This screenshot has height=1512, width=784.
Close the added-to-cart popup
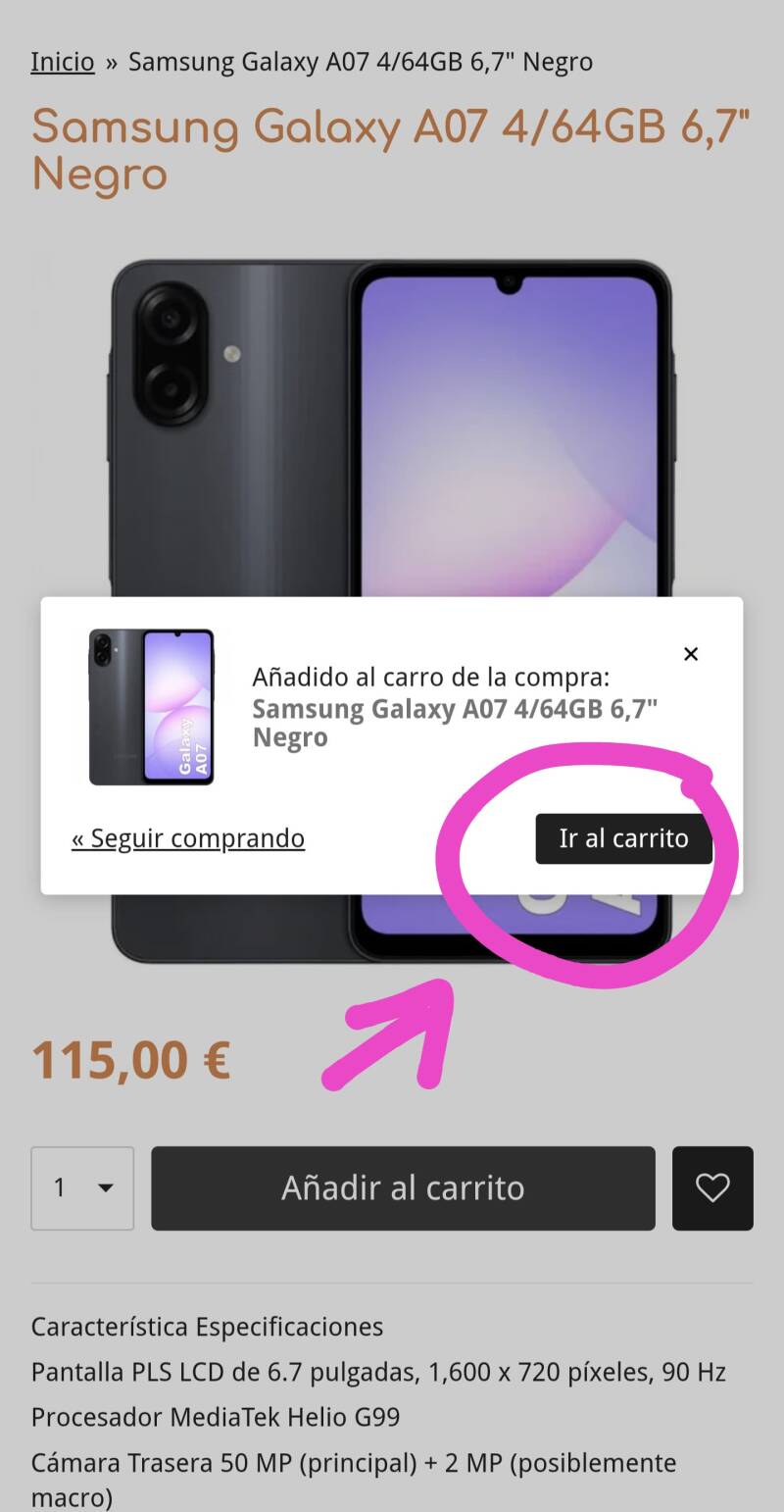point(691,654)
